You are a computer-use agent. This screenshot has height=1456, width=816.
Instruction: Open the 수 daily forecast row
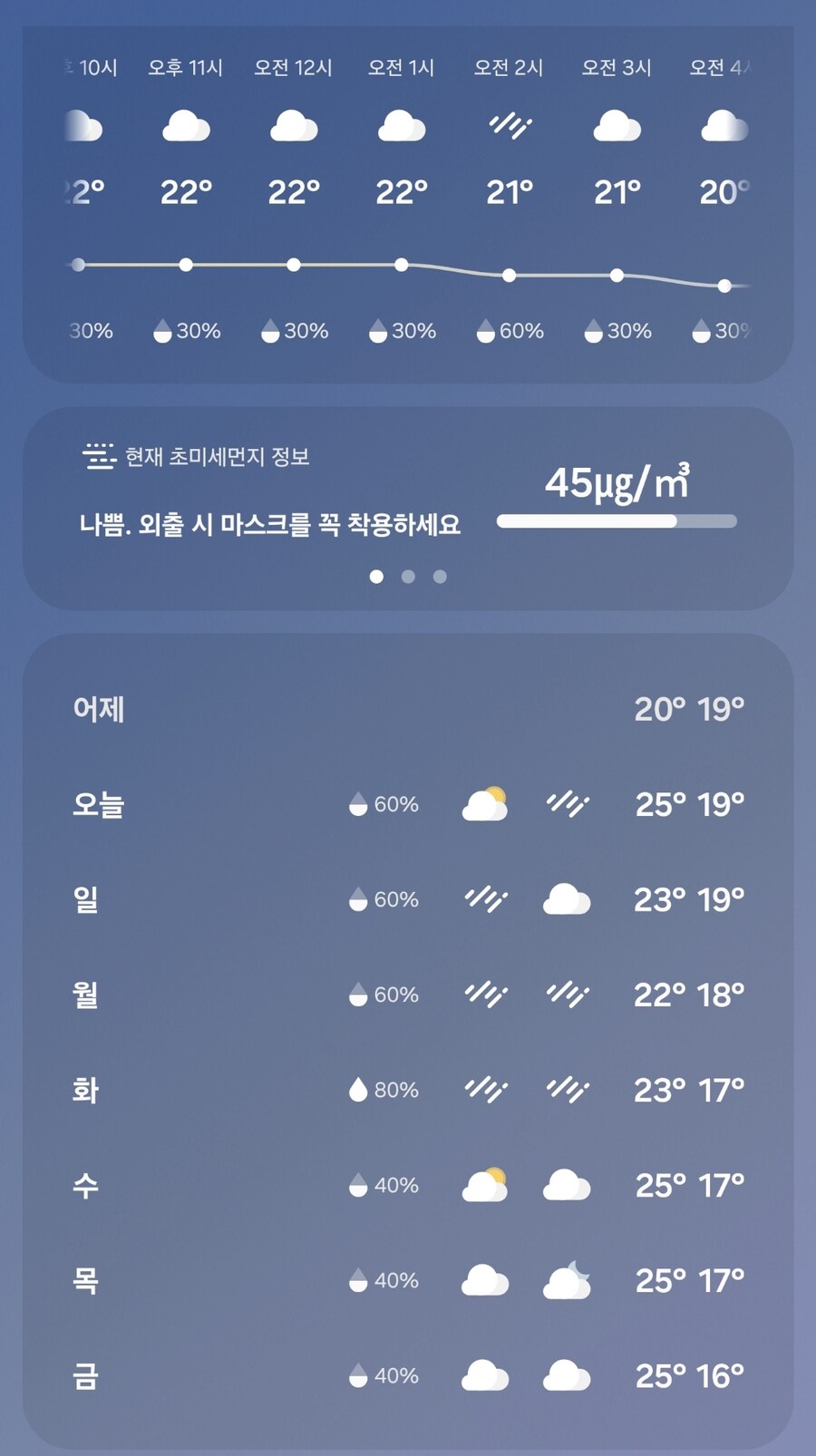pyautogui.click(x=408, y=1185)
